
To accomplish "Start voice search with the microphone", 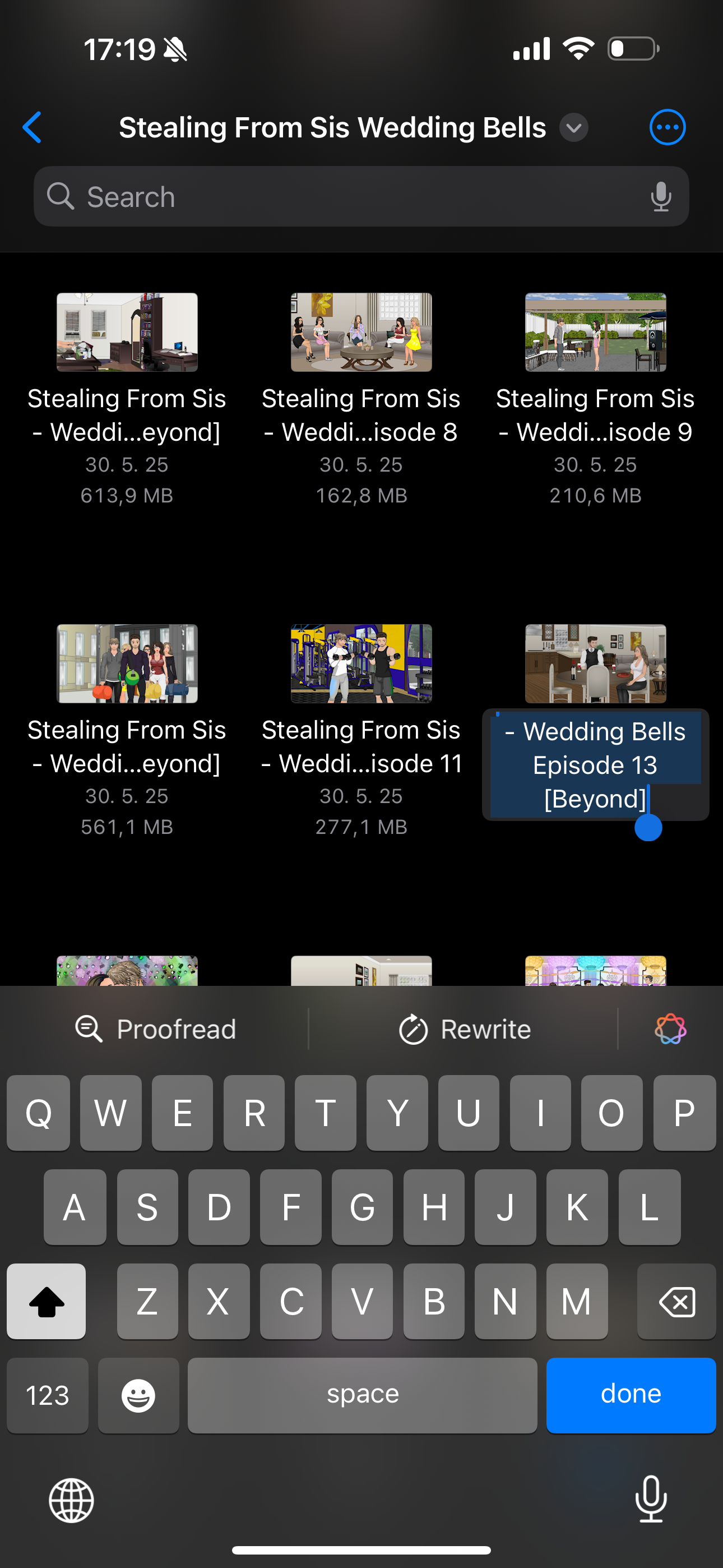I will (x=661, y=197).
